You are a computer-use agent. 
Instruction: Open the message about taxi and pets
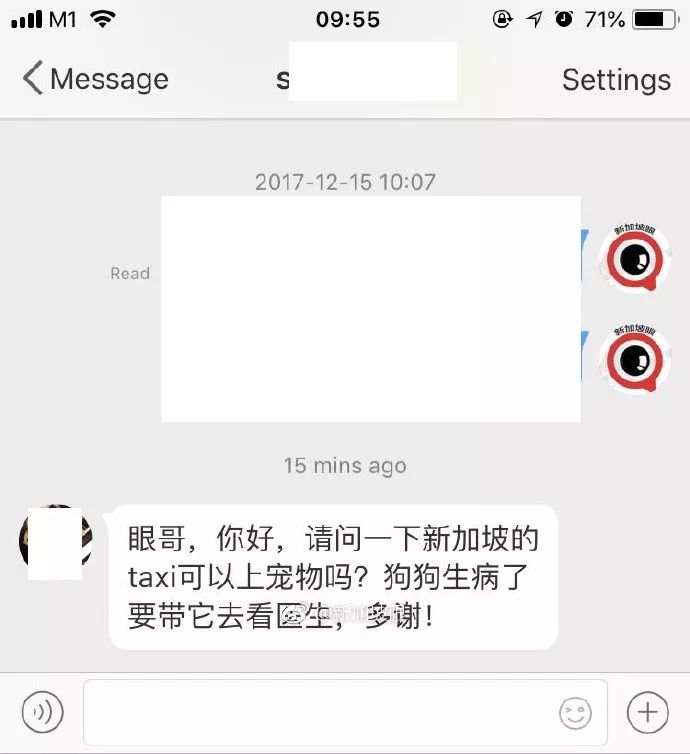(x=333, y=578)
